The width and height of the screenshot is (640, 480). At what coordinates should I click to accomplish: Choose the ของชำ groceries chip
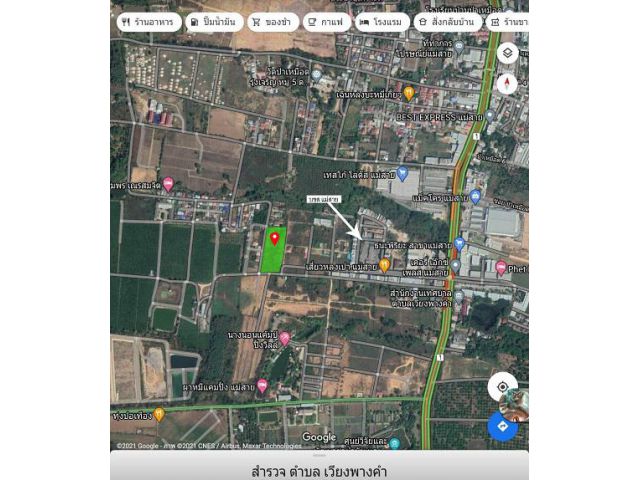pyautogui.click(x=270, y=21)
